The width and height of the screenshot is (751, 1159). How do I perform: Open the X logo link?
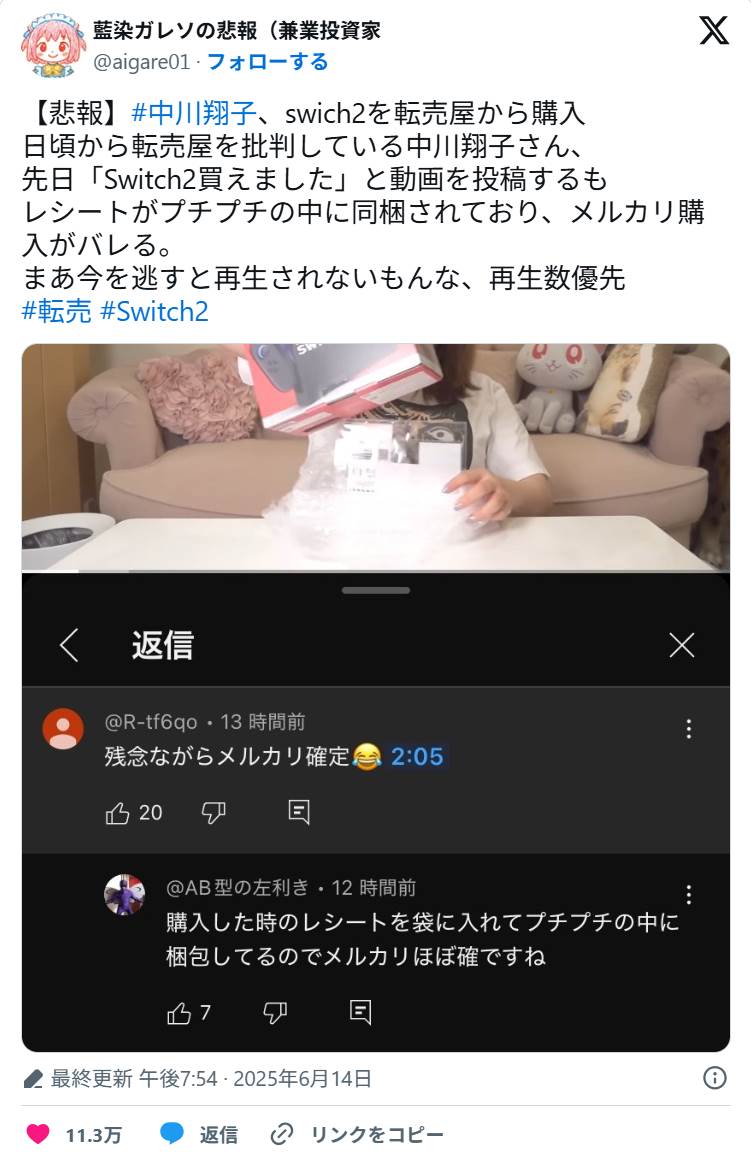714,31
